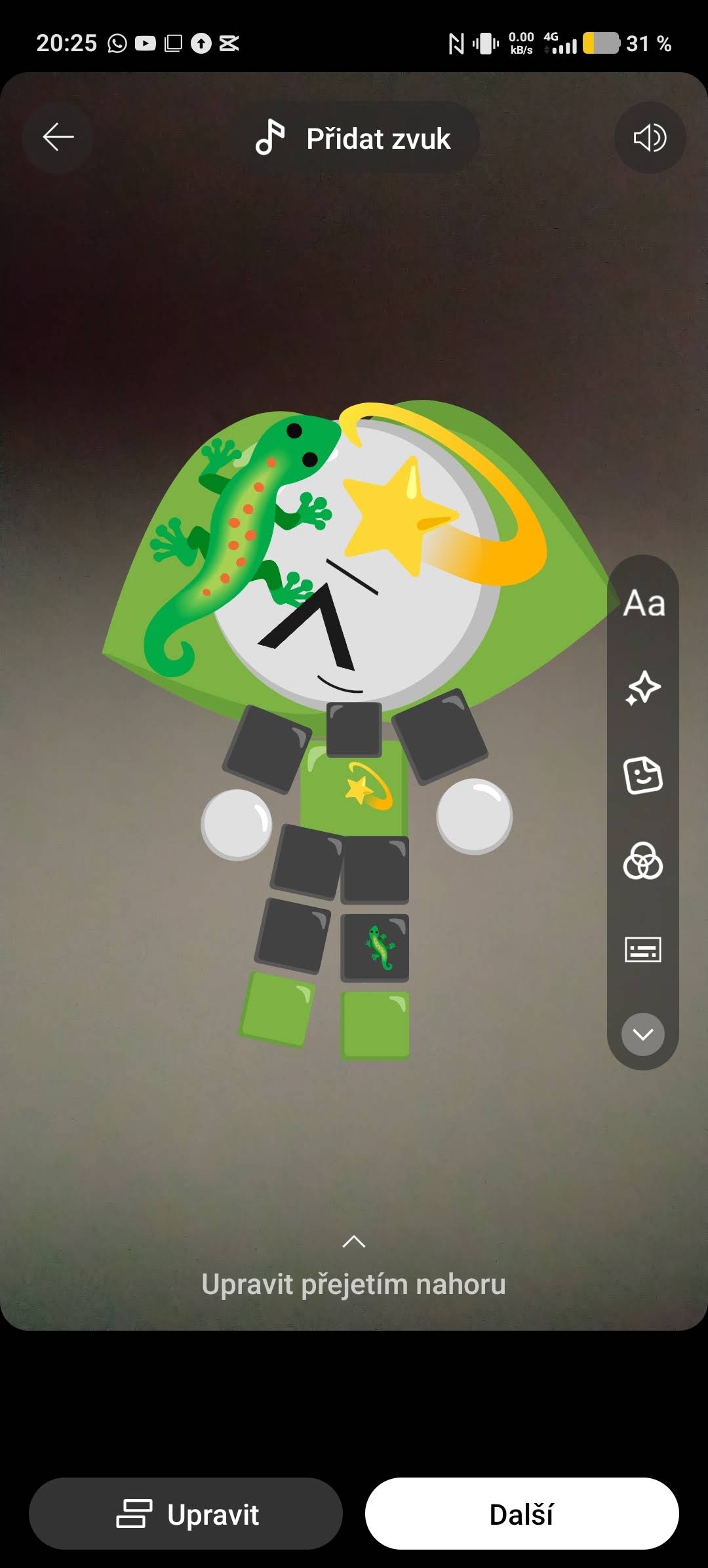Open the color filters tool
Image resolution: width=708 pixels, height=1568 pixels.
point(643,861)
